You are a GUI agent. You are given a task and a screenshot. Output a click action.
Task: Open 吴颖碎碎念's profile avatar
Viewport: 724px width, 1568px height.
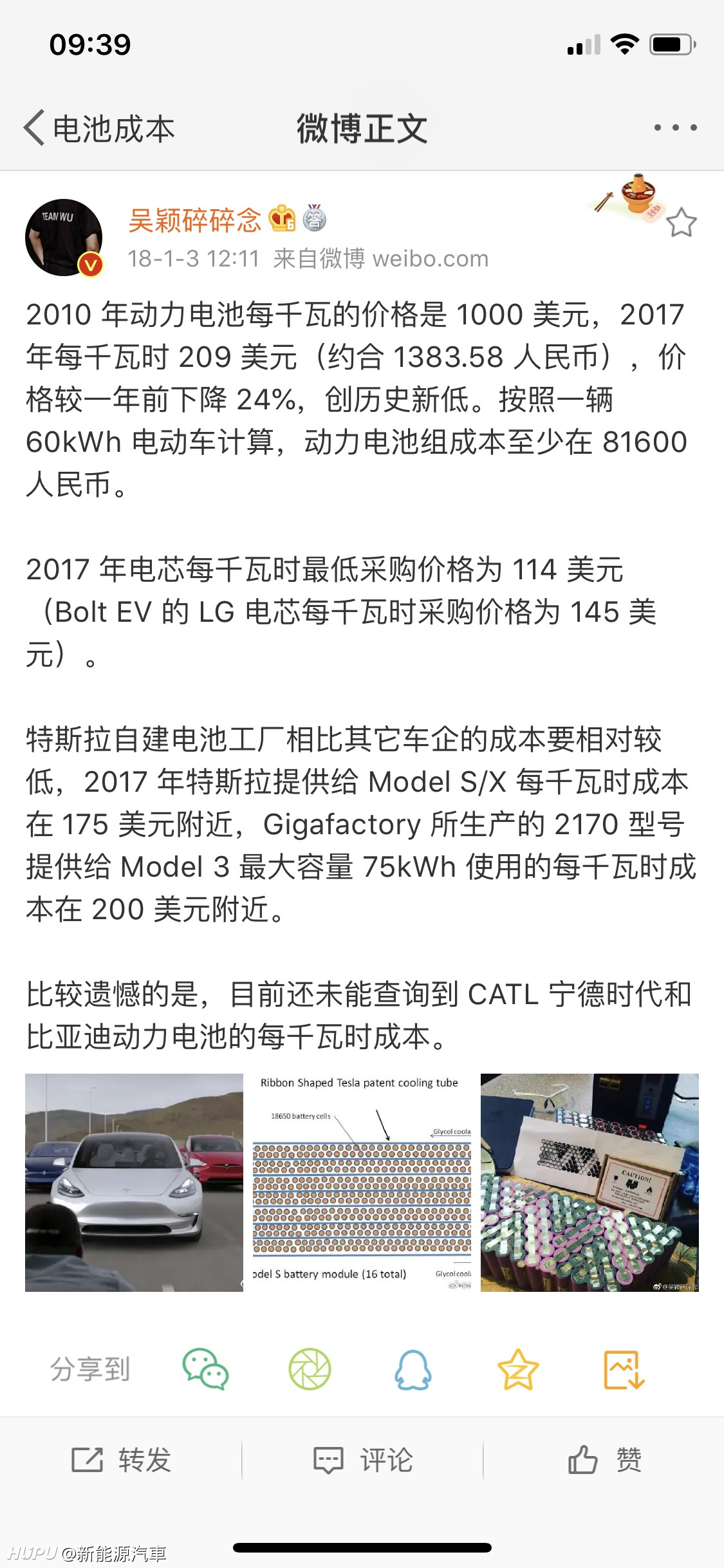point(64,238)
